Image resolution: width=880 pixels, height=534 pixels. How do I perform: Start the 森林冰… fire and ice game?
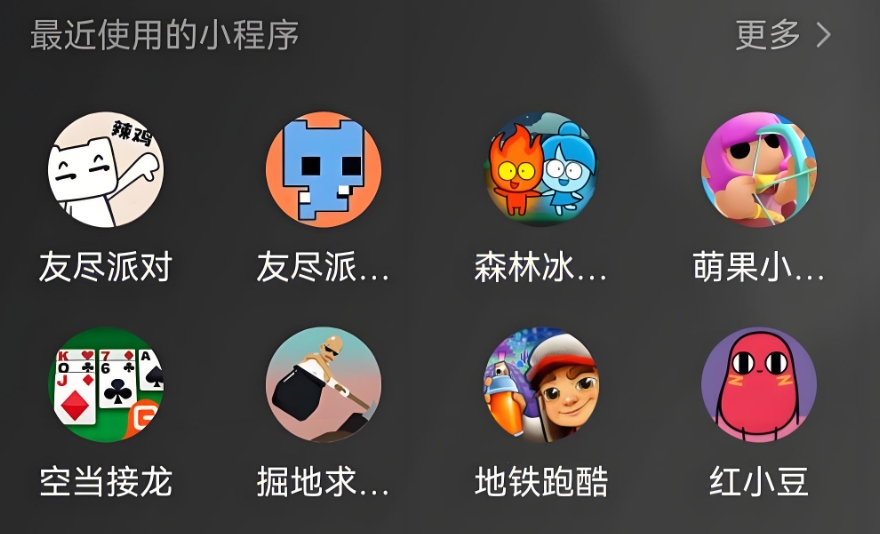pyautogui.click(x=541, y=170)
